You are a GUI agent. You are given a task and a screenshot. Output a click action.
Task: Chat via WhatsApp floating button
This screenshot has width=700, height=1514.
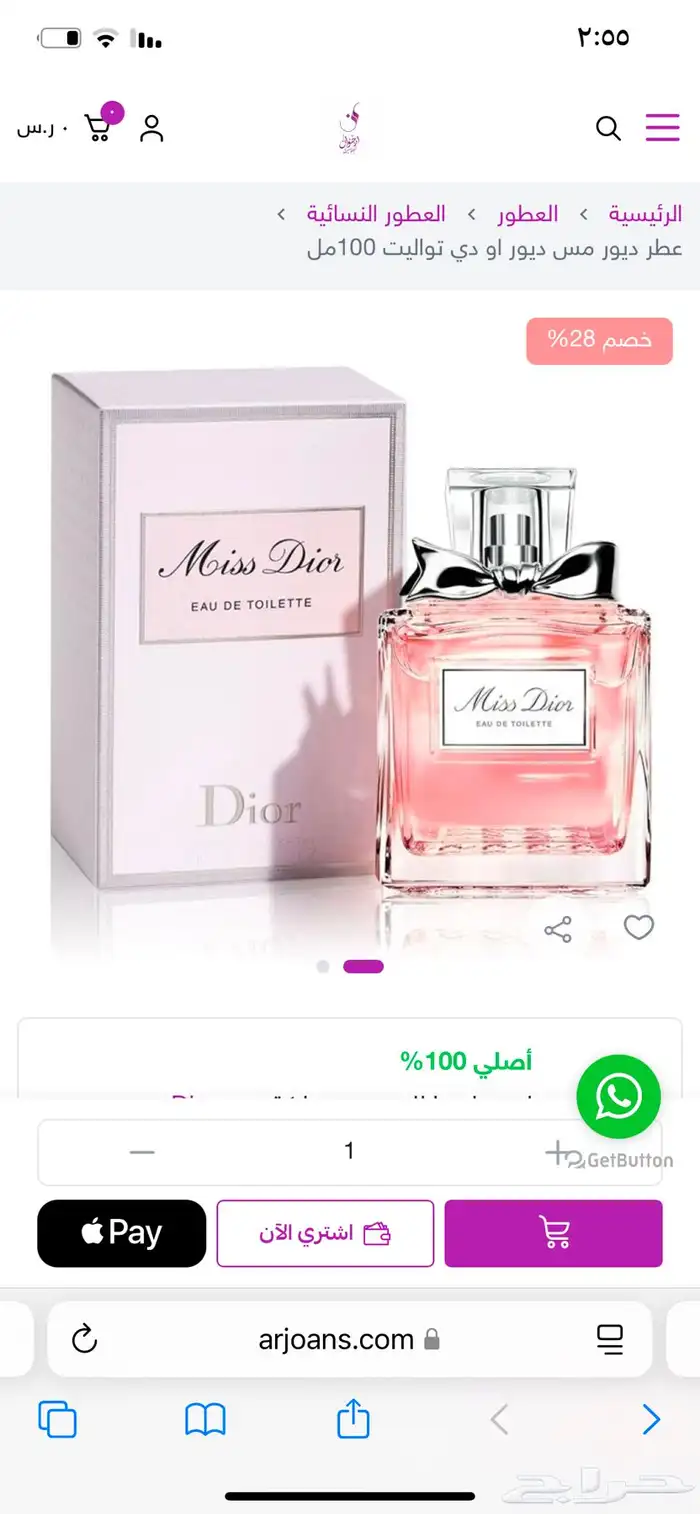point(618,1096)
